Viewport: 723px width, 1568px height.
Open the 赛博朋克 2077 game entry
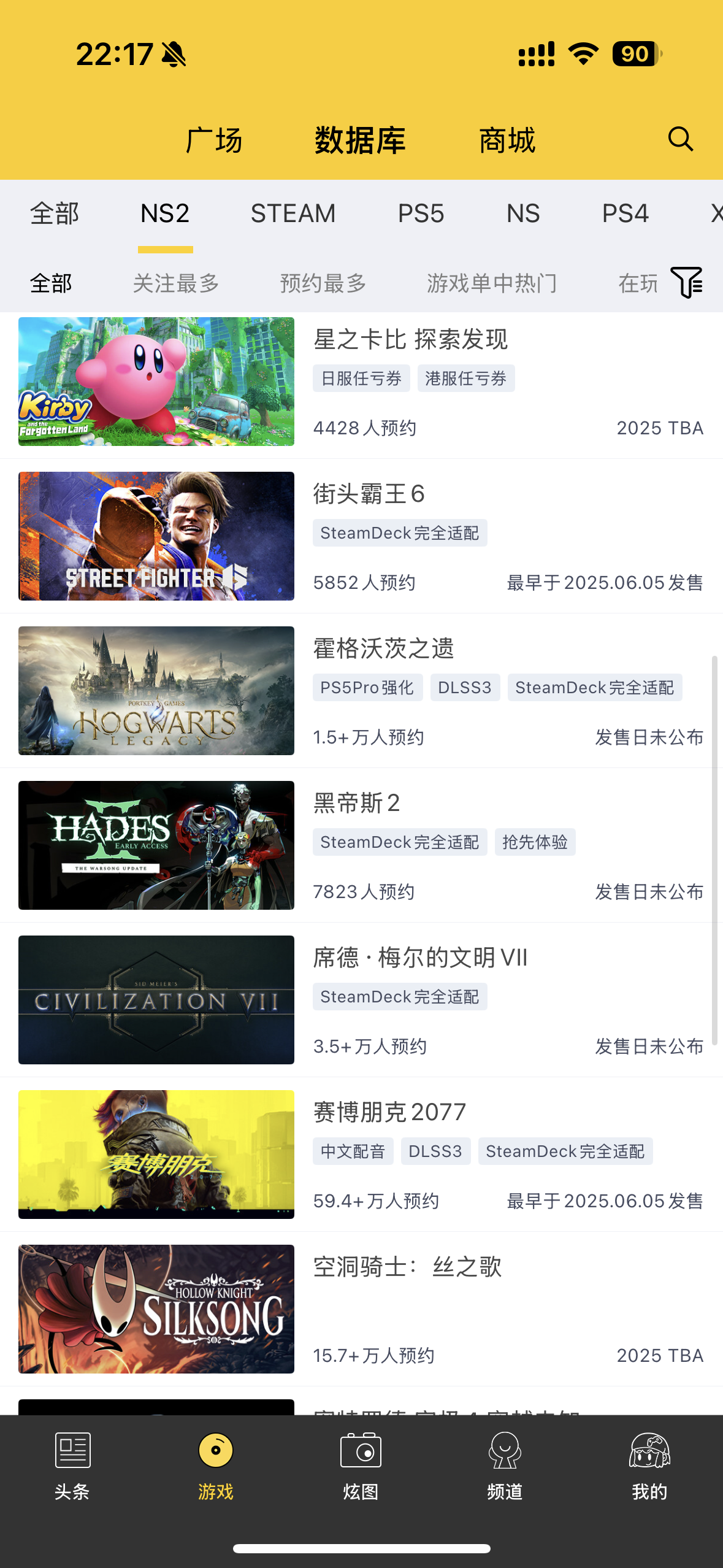[x=389, y=1112]
